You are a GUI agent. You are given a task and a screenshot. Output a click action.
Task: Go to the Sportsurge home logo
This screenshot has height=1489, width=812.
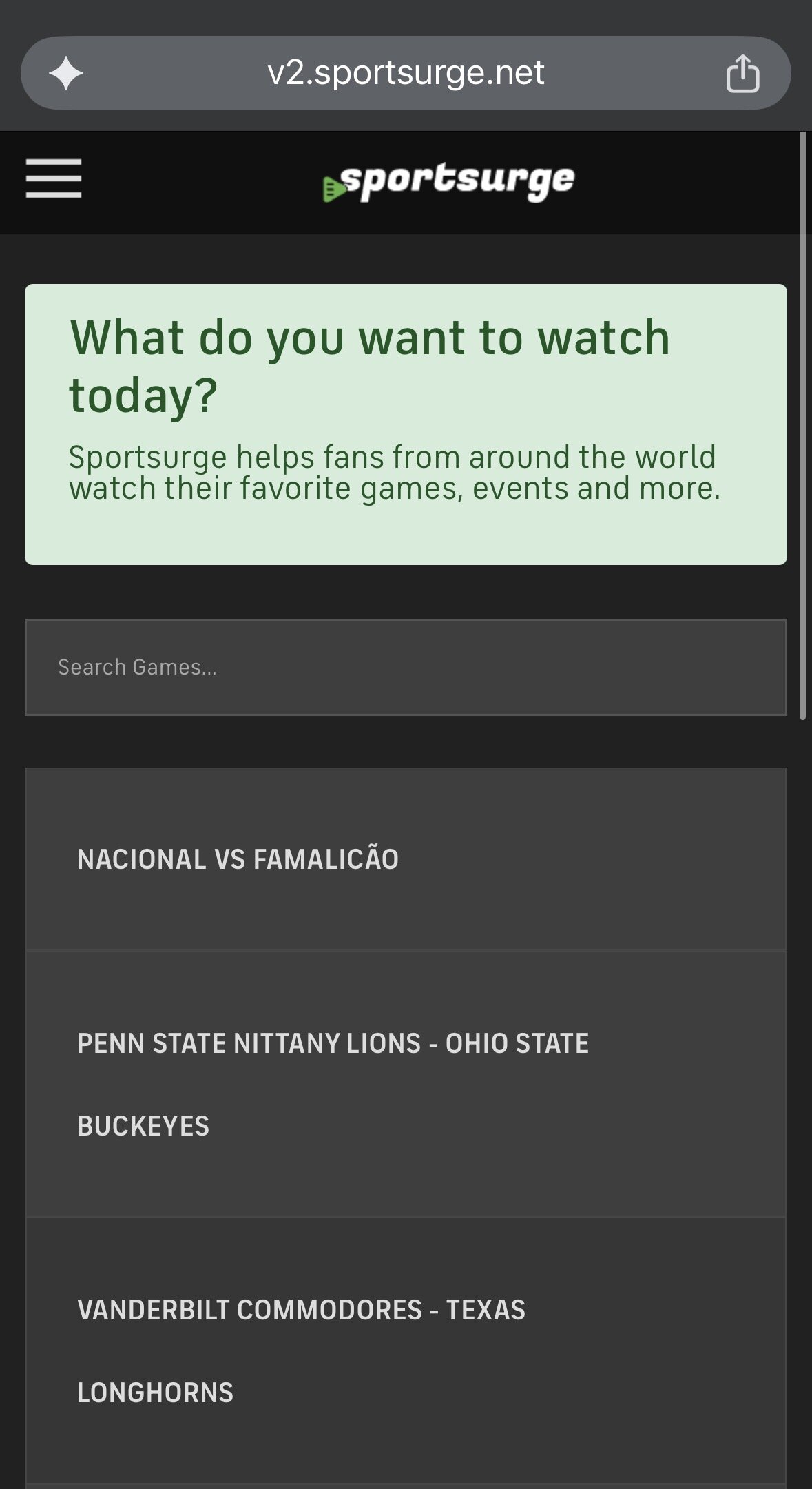coord(448,183)
